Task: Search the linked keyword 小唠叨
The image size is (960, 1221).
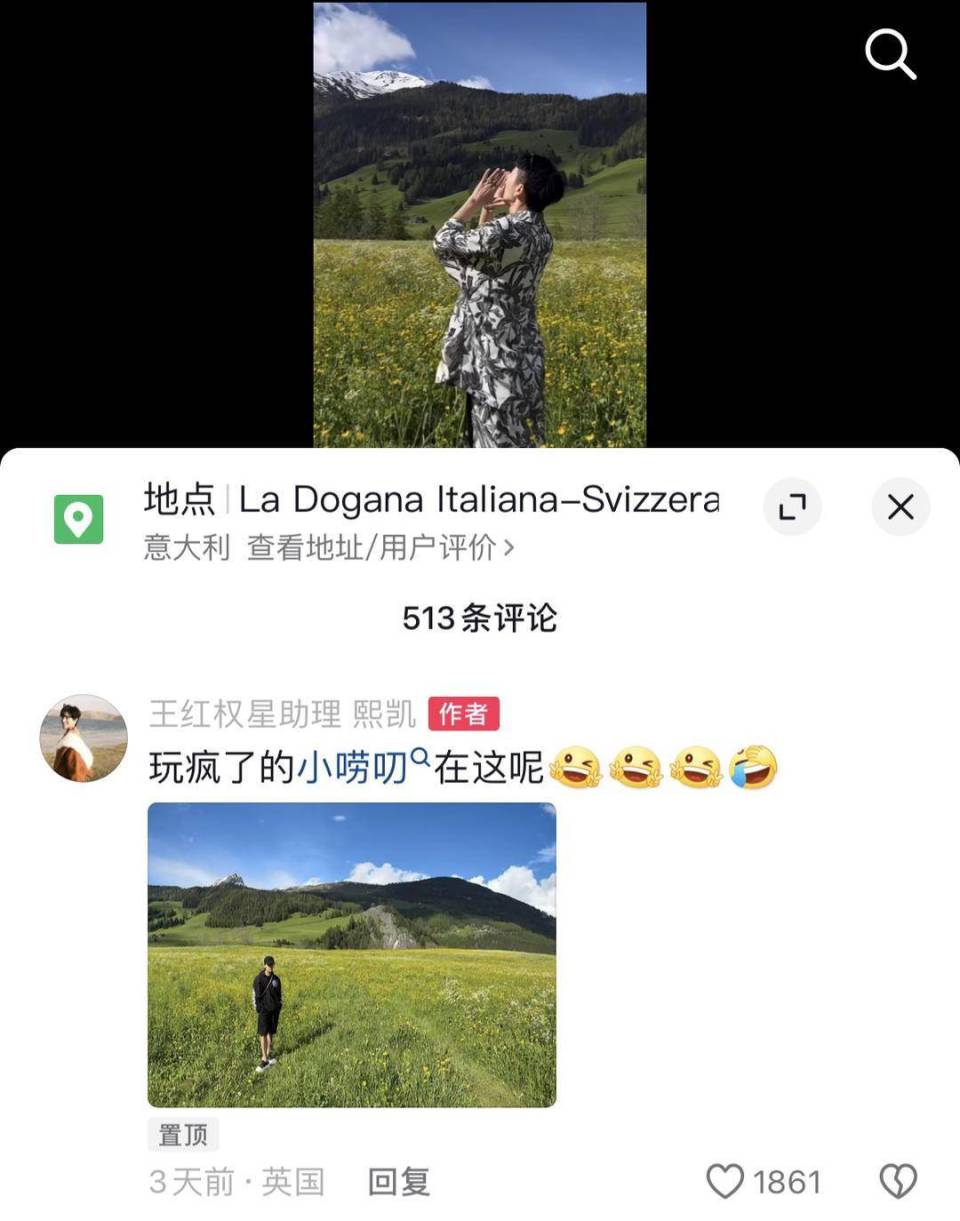Action: [356, 768]
